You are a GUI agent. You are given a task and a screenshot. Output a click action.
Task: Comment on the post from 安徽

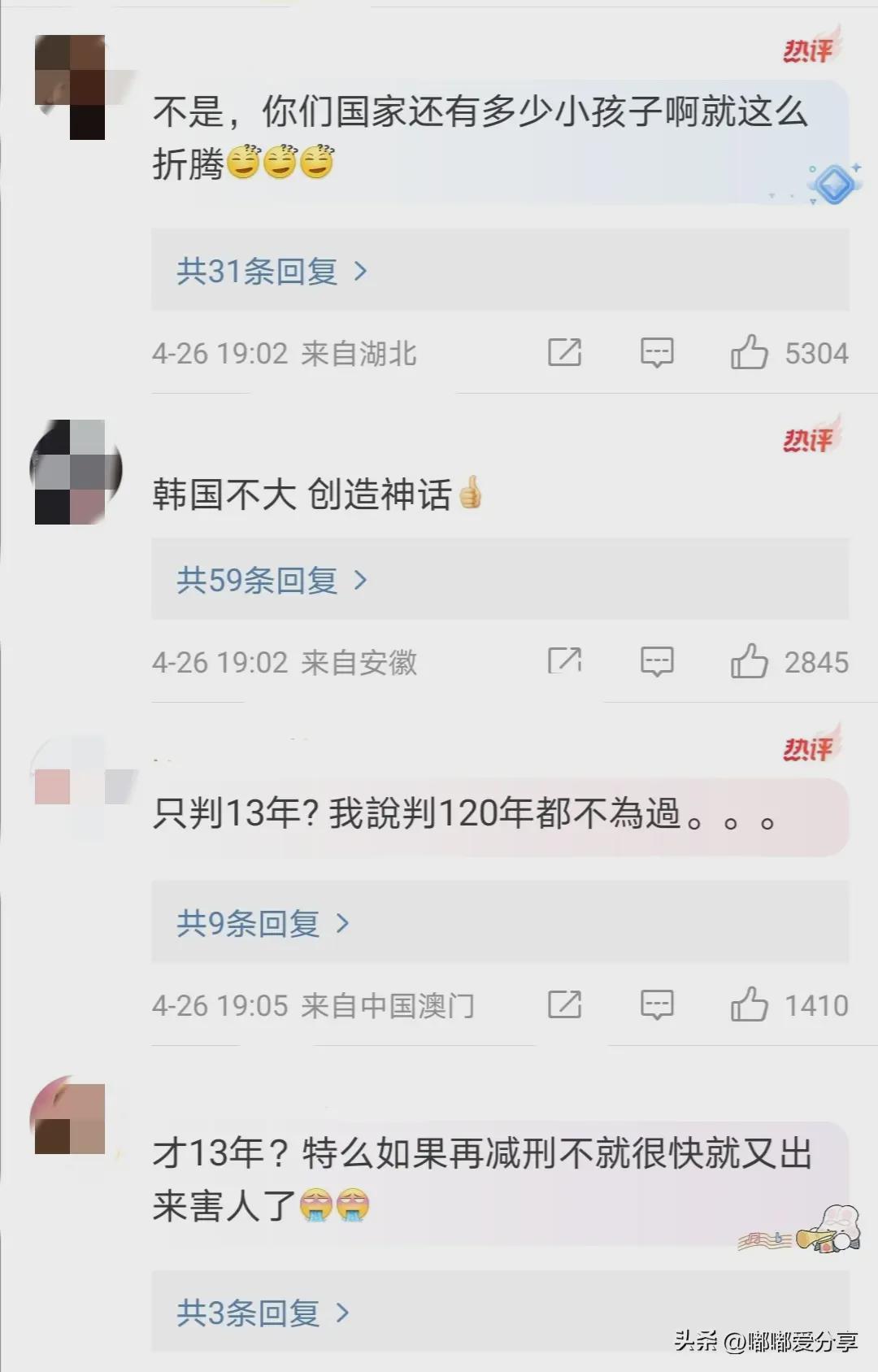(657, 662)
